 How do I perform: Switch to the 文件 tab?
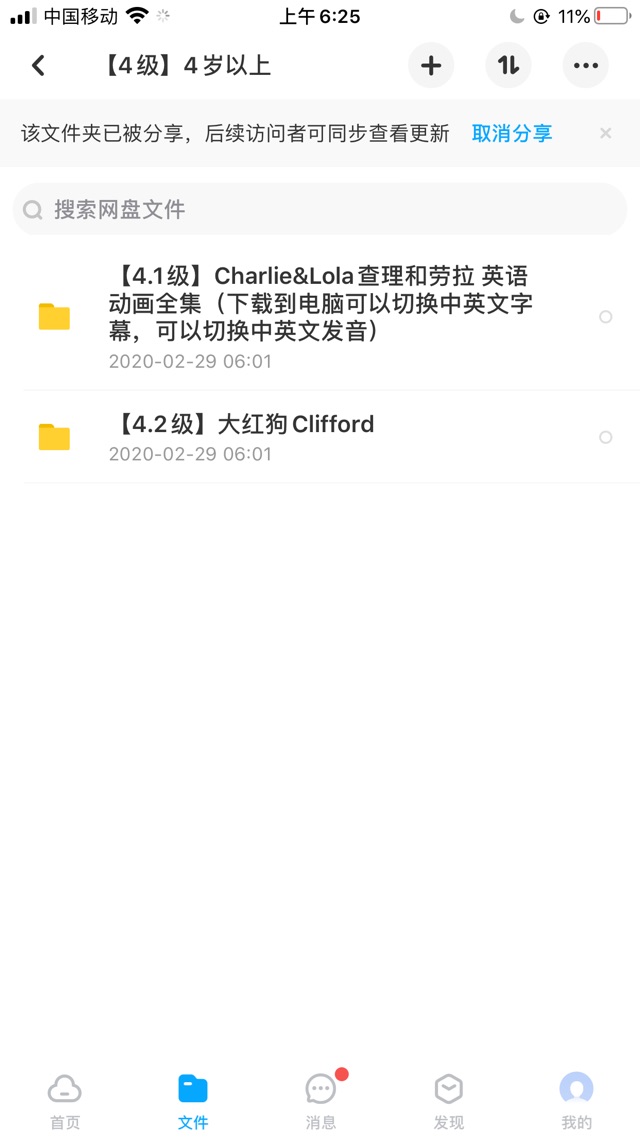[x=193, y=1101]
